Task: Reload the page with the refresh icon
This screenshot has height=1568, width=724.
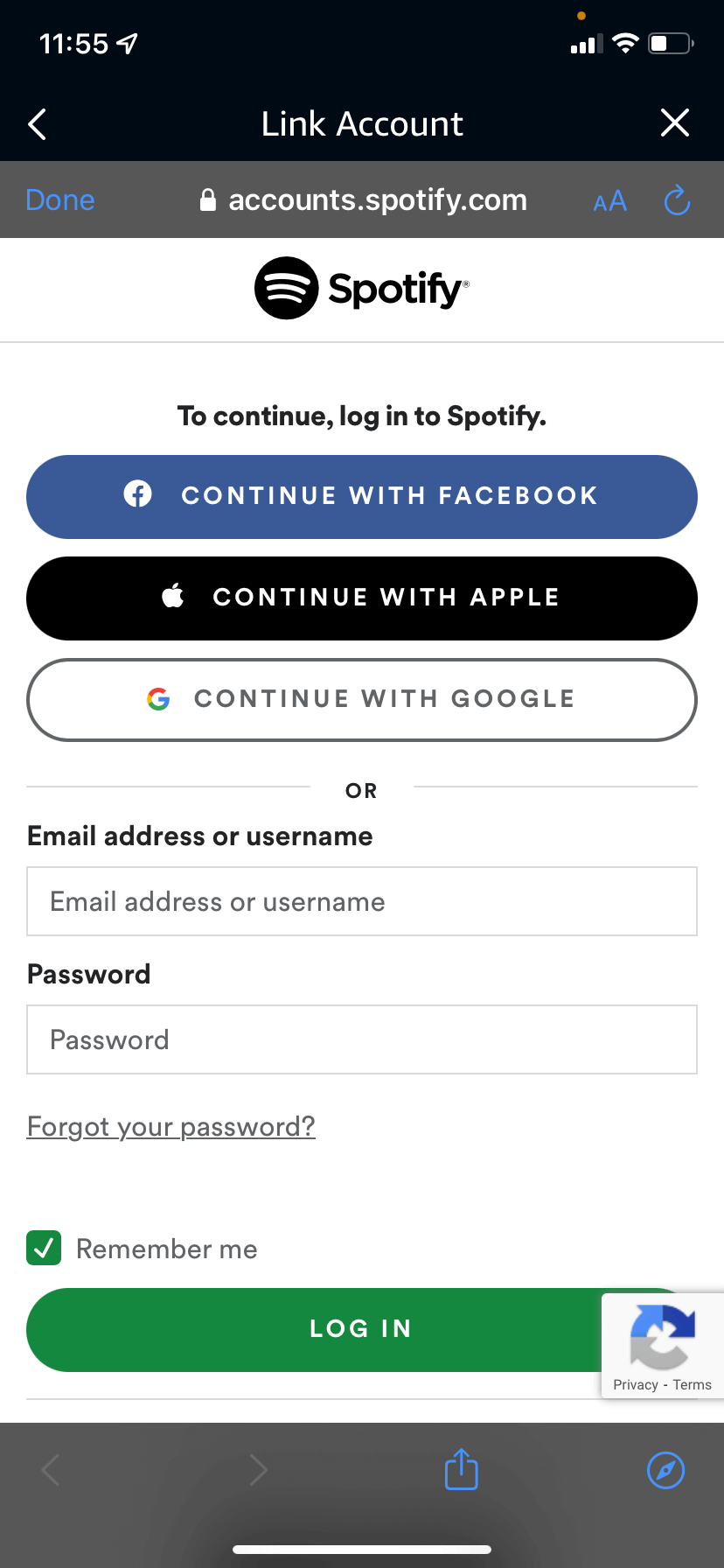Action: coord(677,200)
